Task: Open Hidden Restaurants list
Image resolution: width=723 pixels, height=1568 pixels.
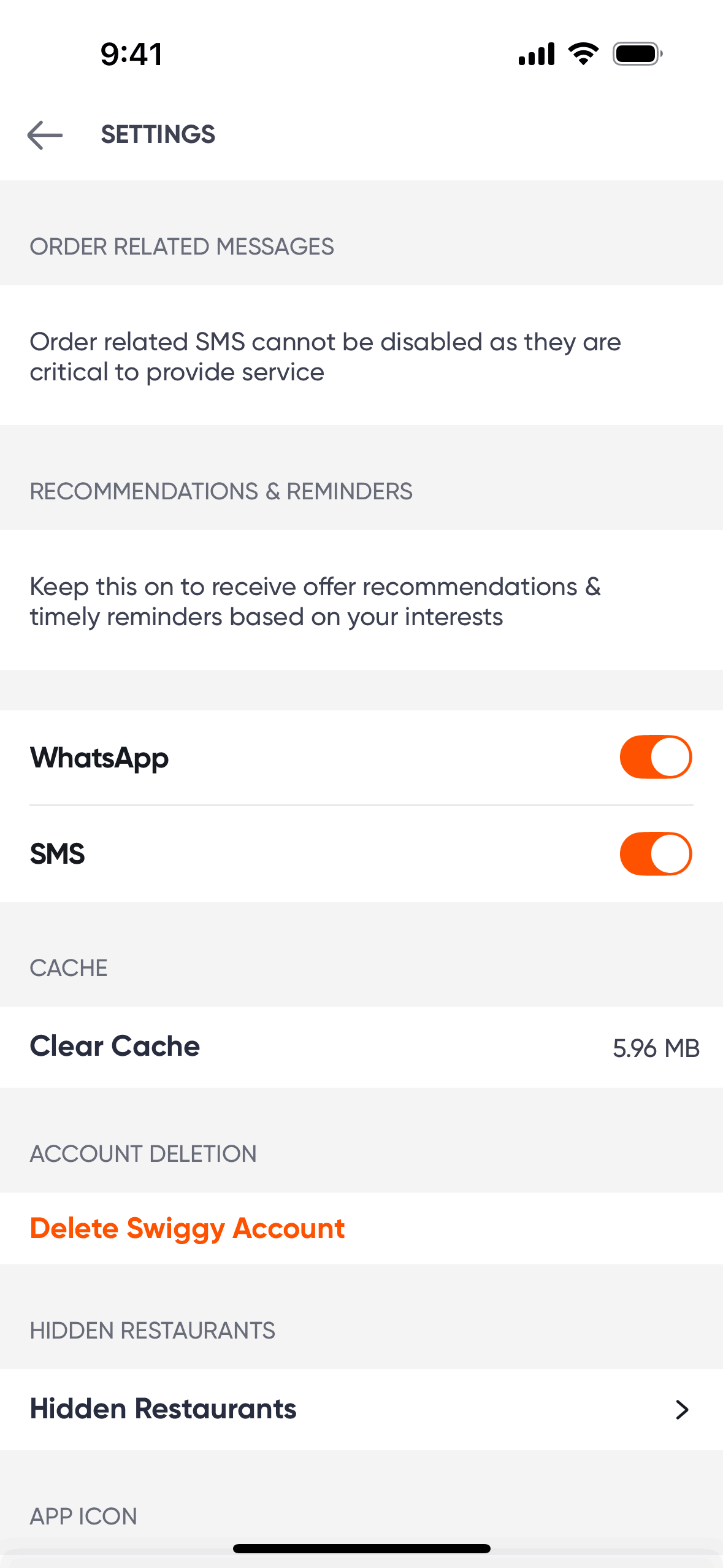Action: pyautogui.click(x=361, y=1409)
